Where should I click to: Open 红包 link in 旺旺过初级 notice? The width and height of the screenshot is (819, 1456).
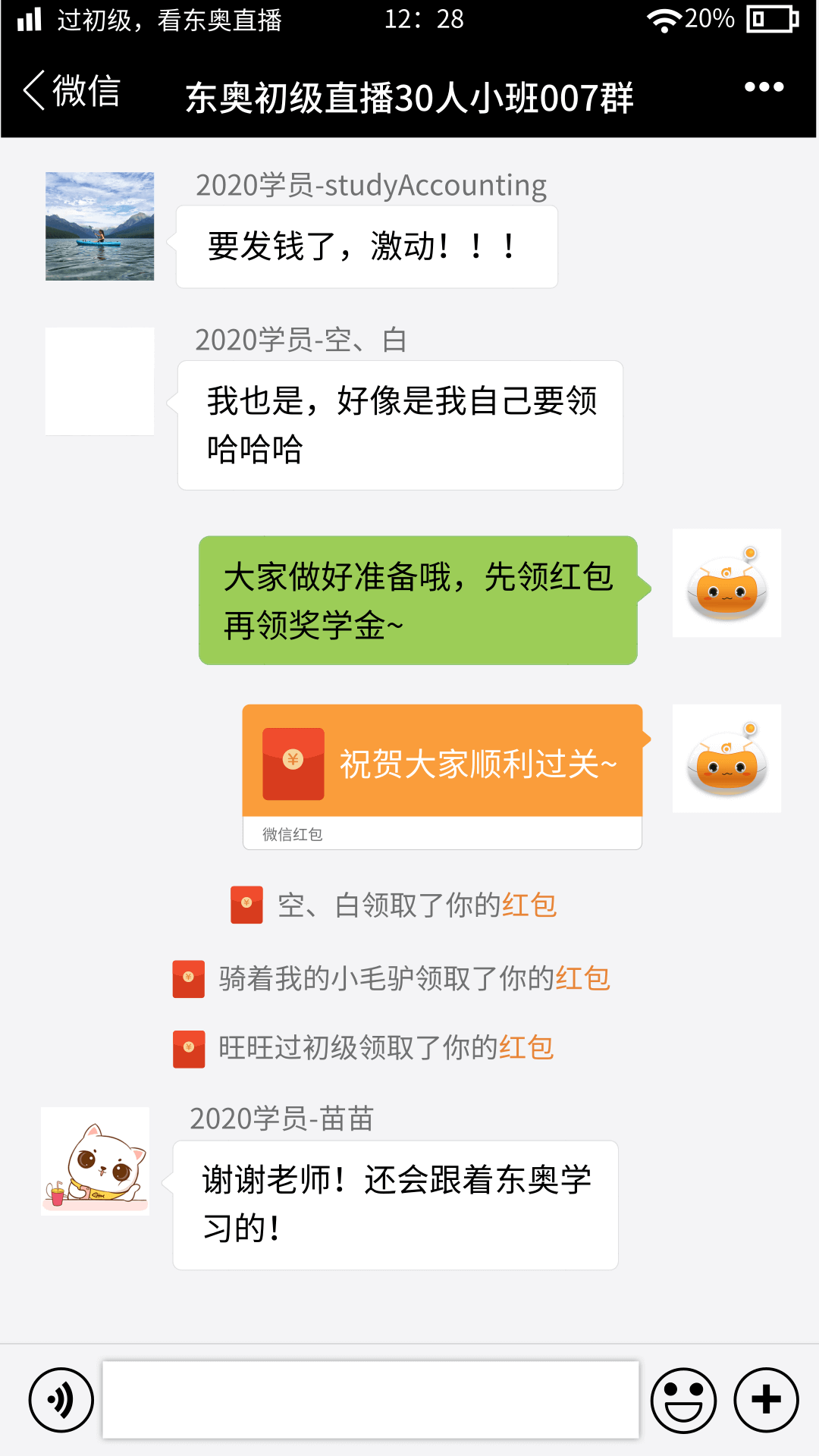pos(526,1048)
